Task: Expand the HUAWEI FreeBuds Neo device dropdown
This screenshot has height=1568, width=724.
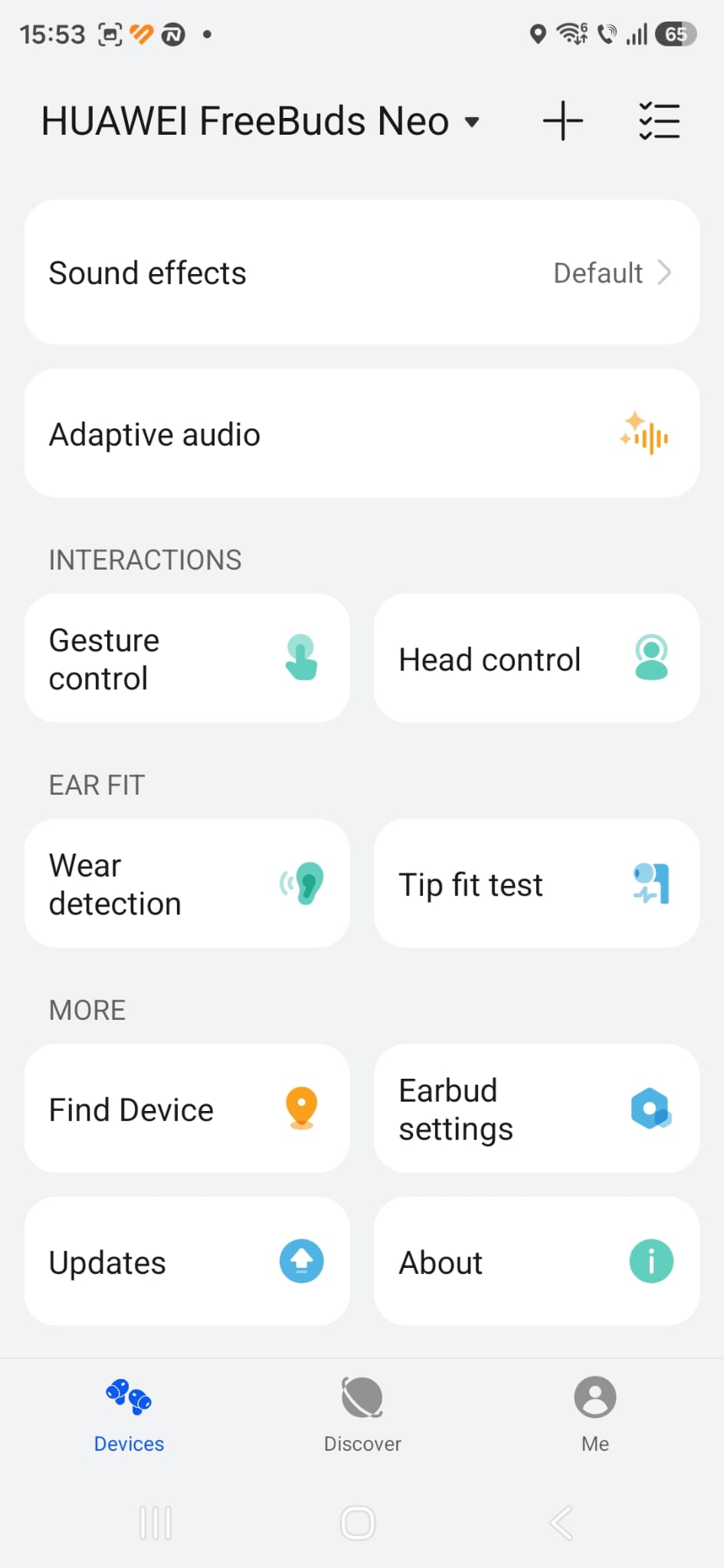Action: (x=260, y=122)
